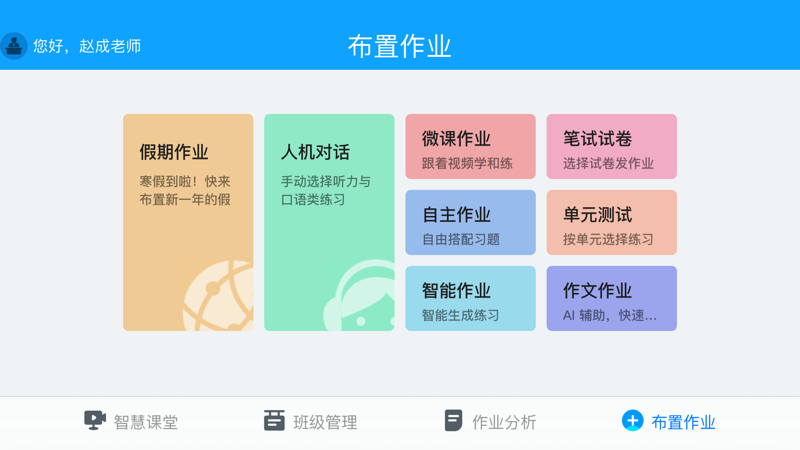
Task: Switch to the 班级管理 tab
Action: [x=310, y=422]
